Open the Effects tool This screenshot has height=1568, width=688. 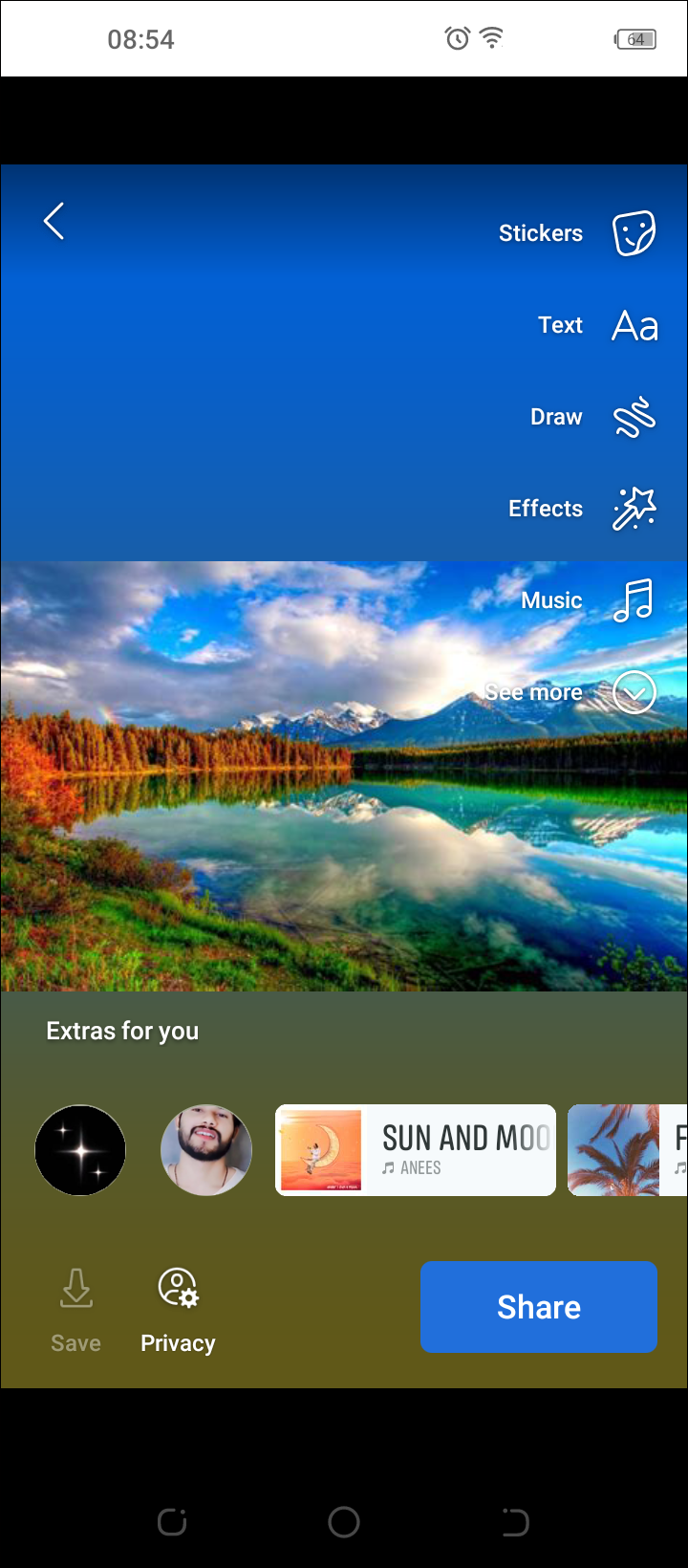pos(634,509)
